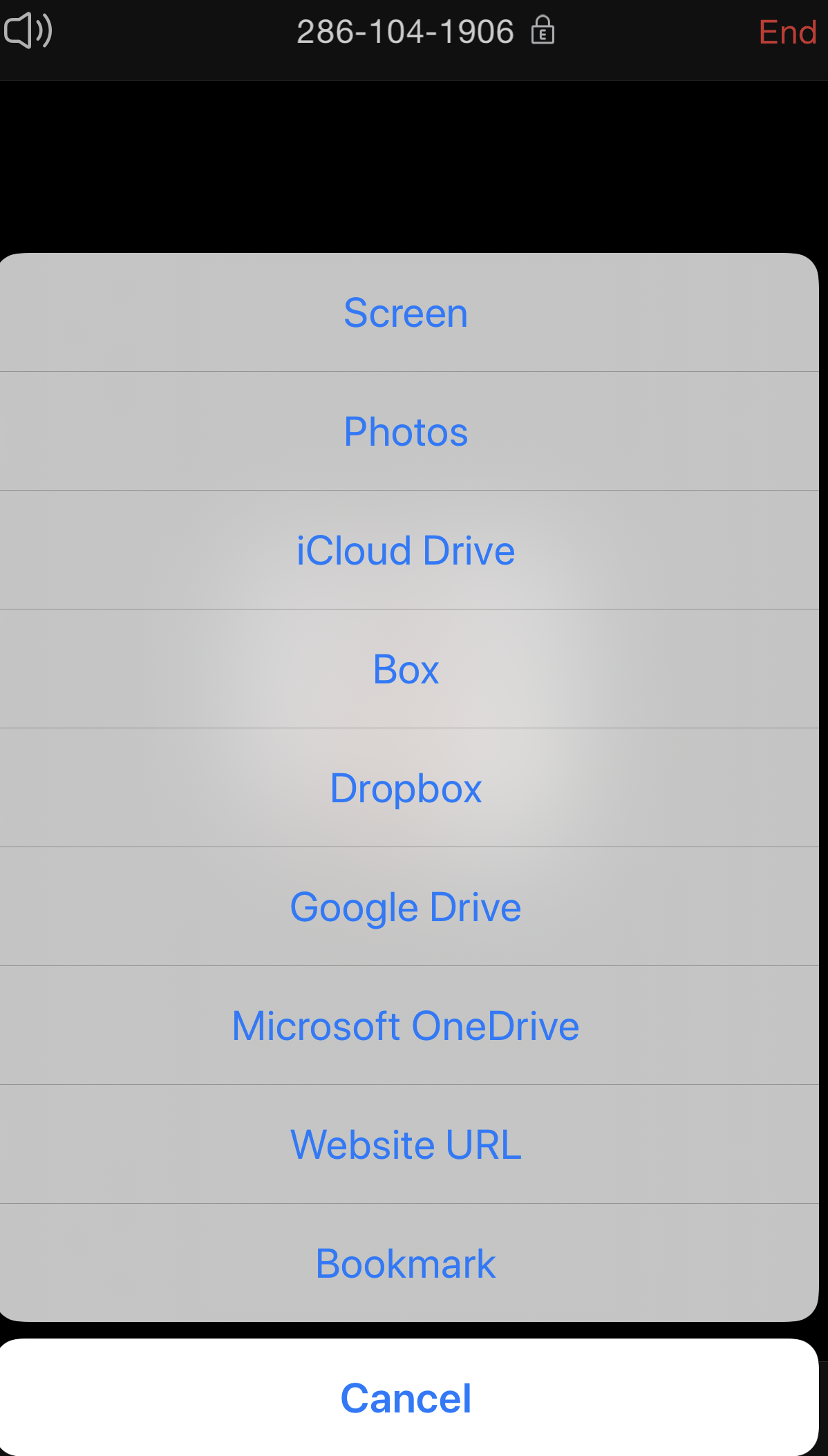Share a Website URL
This screenshot has width=828, height=1456.
click(x=406, y=1145)
